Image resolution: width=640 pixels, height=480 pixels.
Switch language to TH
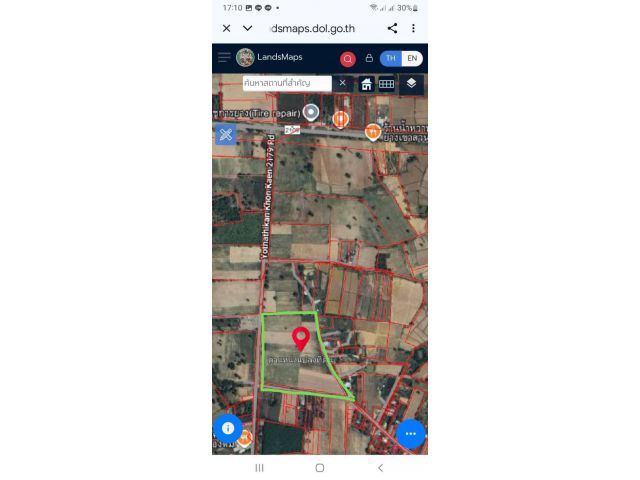tap(391, 58)
